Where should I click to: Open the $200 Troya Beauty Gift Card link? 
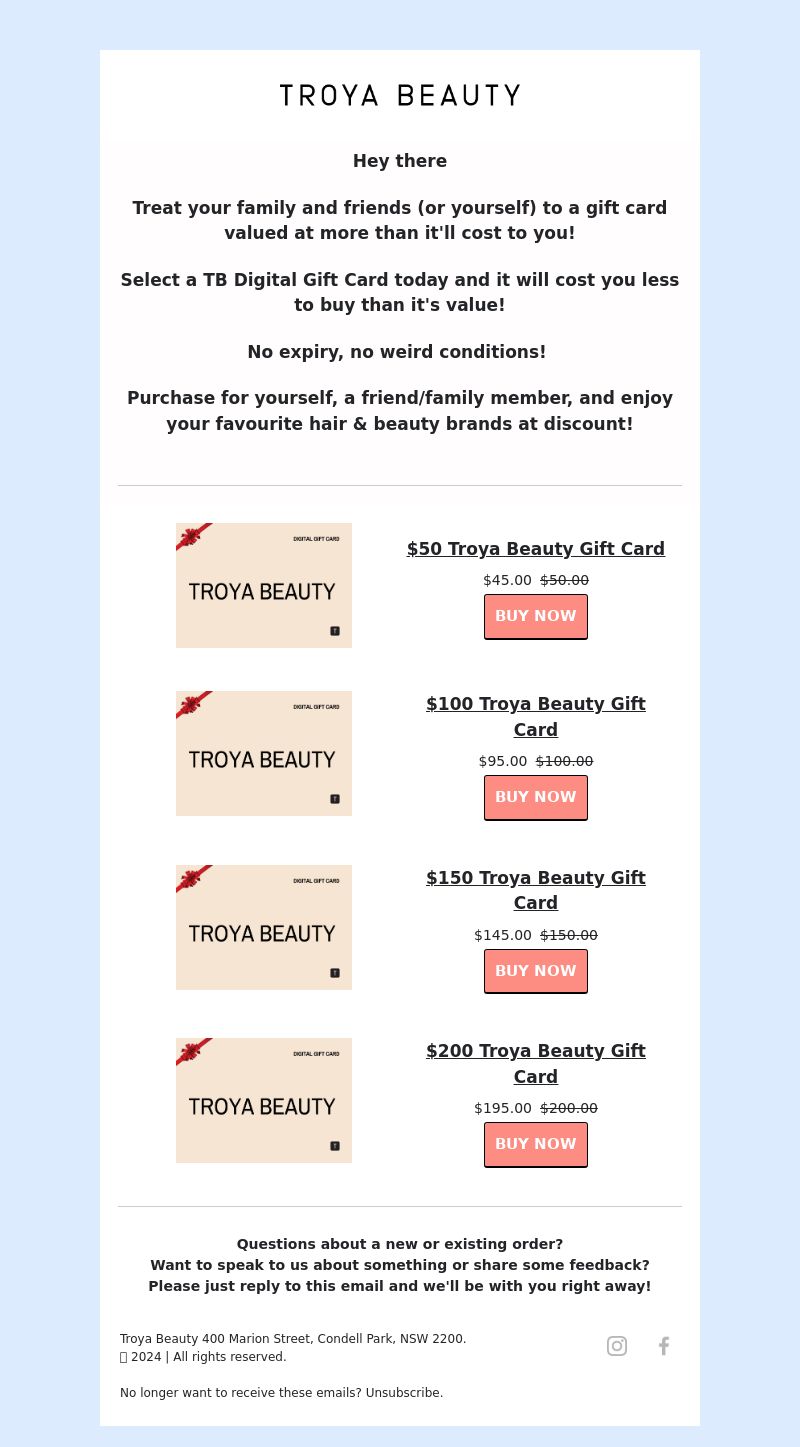tap(536, 1063)
